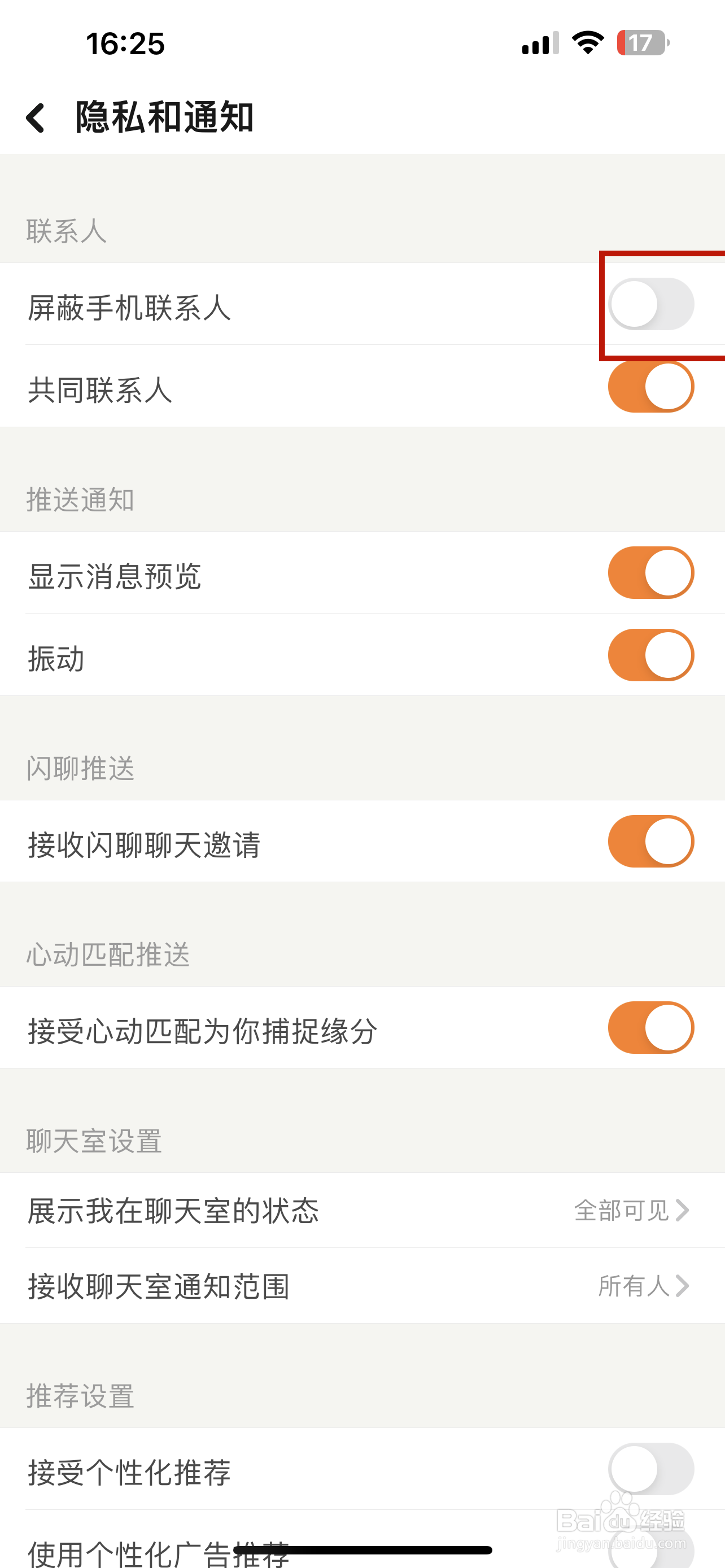Switch off 振动 toggle

650,655
